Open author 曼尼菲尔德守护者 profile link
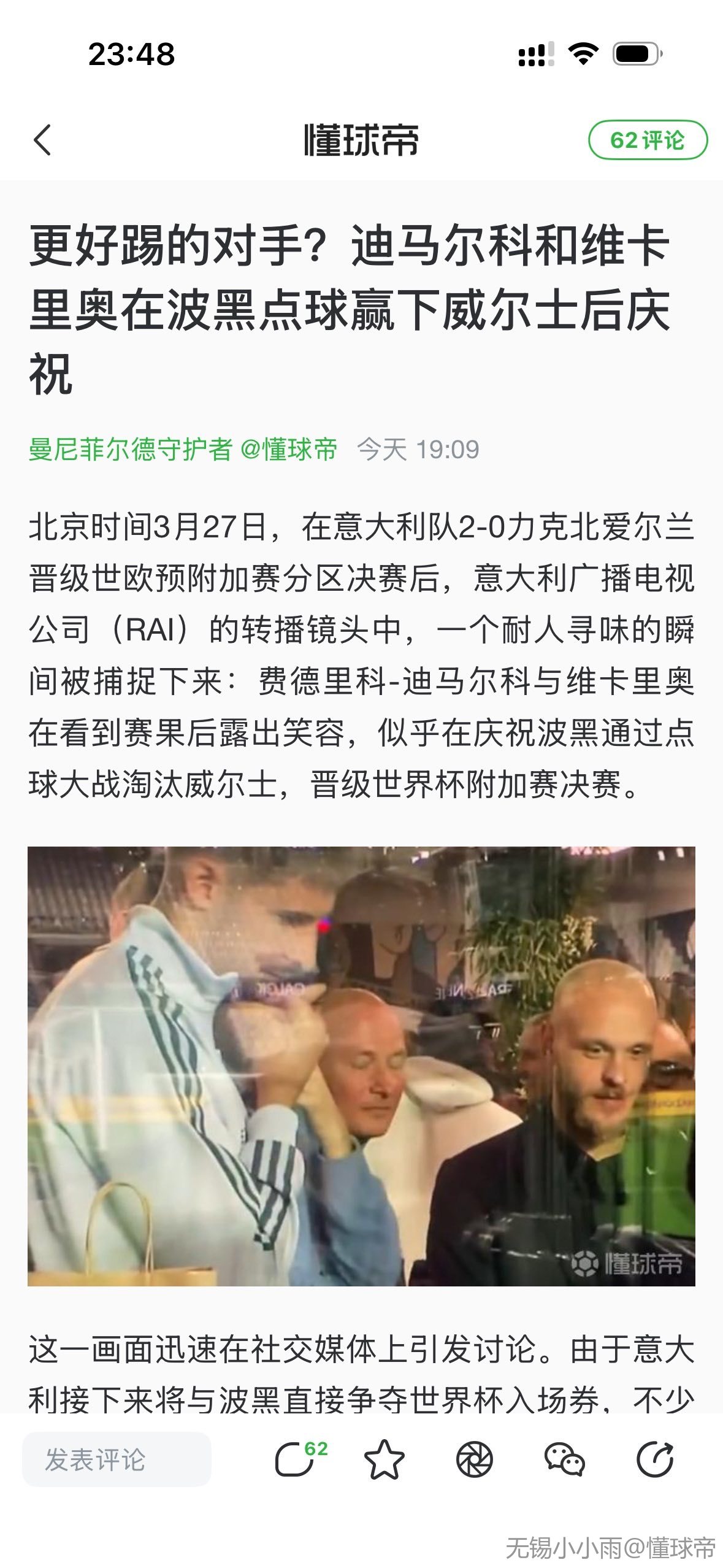Screen dimensions: 723x1568 [x=130, y=449]
